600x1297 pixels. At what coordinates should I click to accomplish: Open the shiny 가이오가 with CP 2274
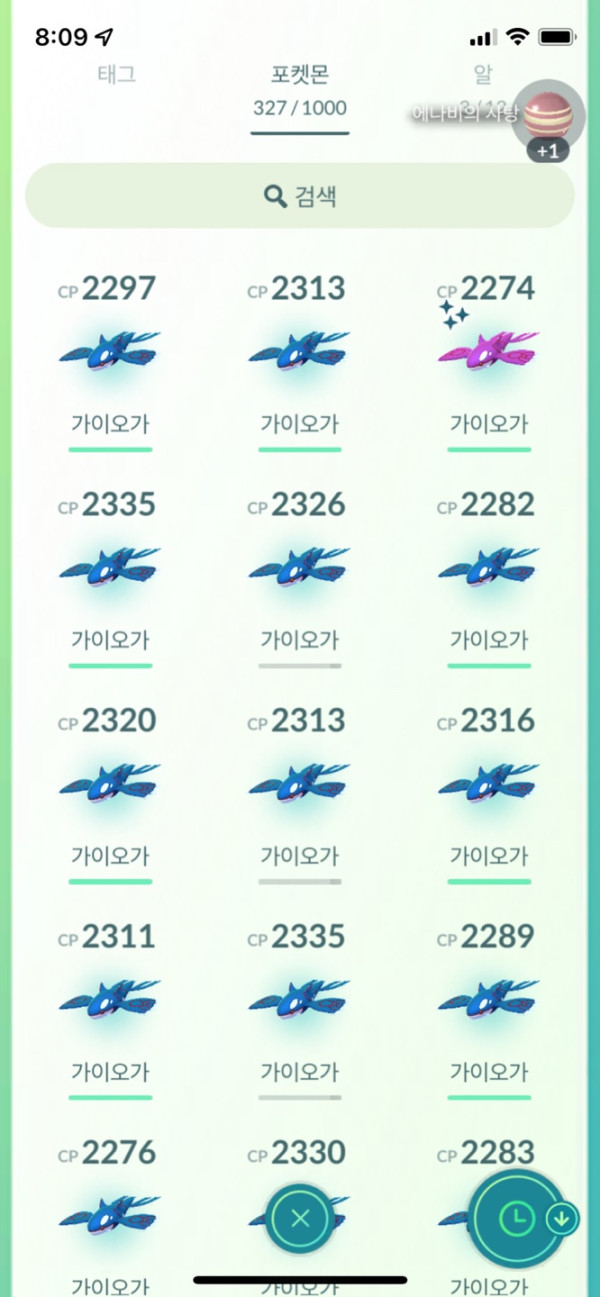coord(489,353)
